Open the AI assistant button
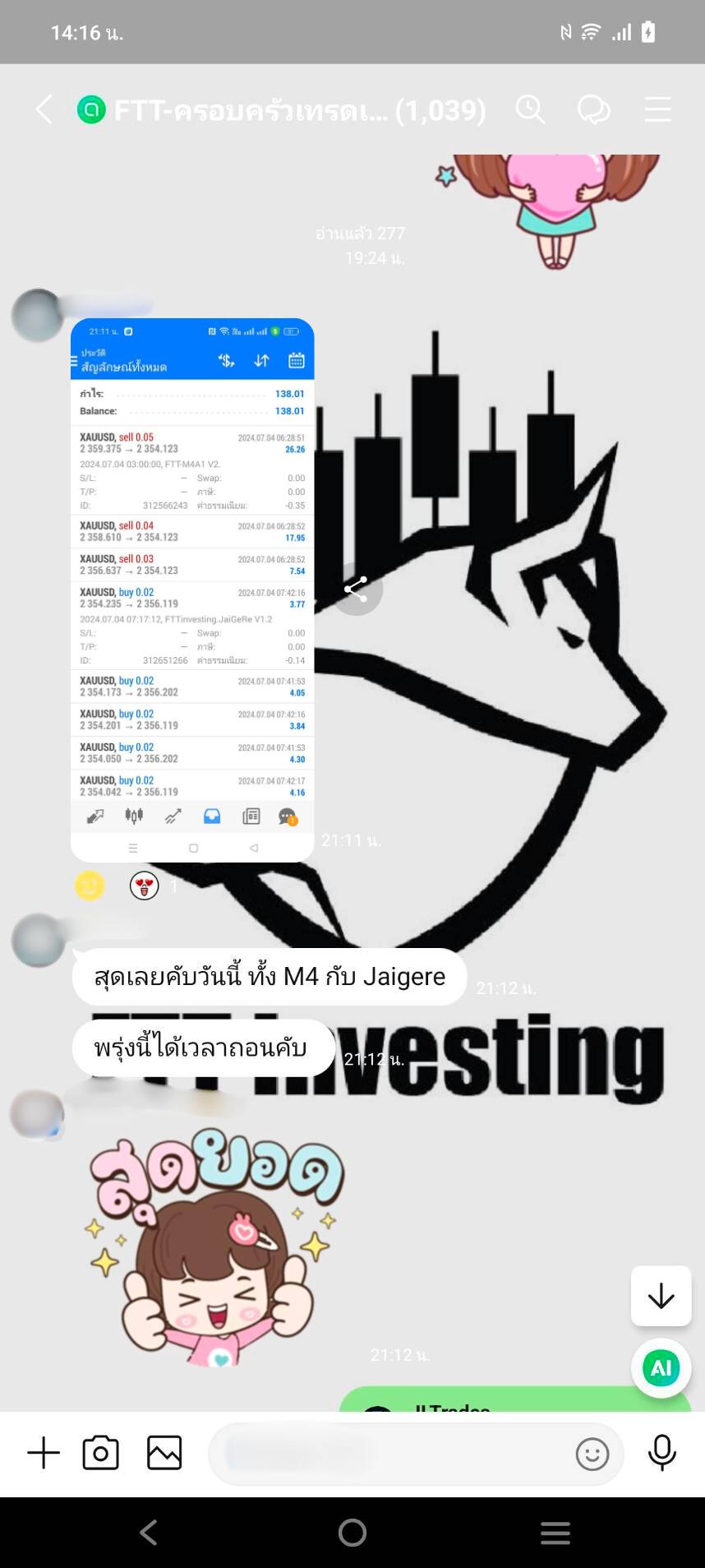705x1568 pixels. click(661, 1368)
